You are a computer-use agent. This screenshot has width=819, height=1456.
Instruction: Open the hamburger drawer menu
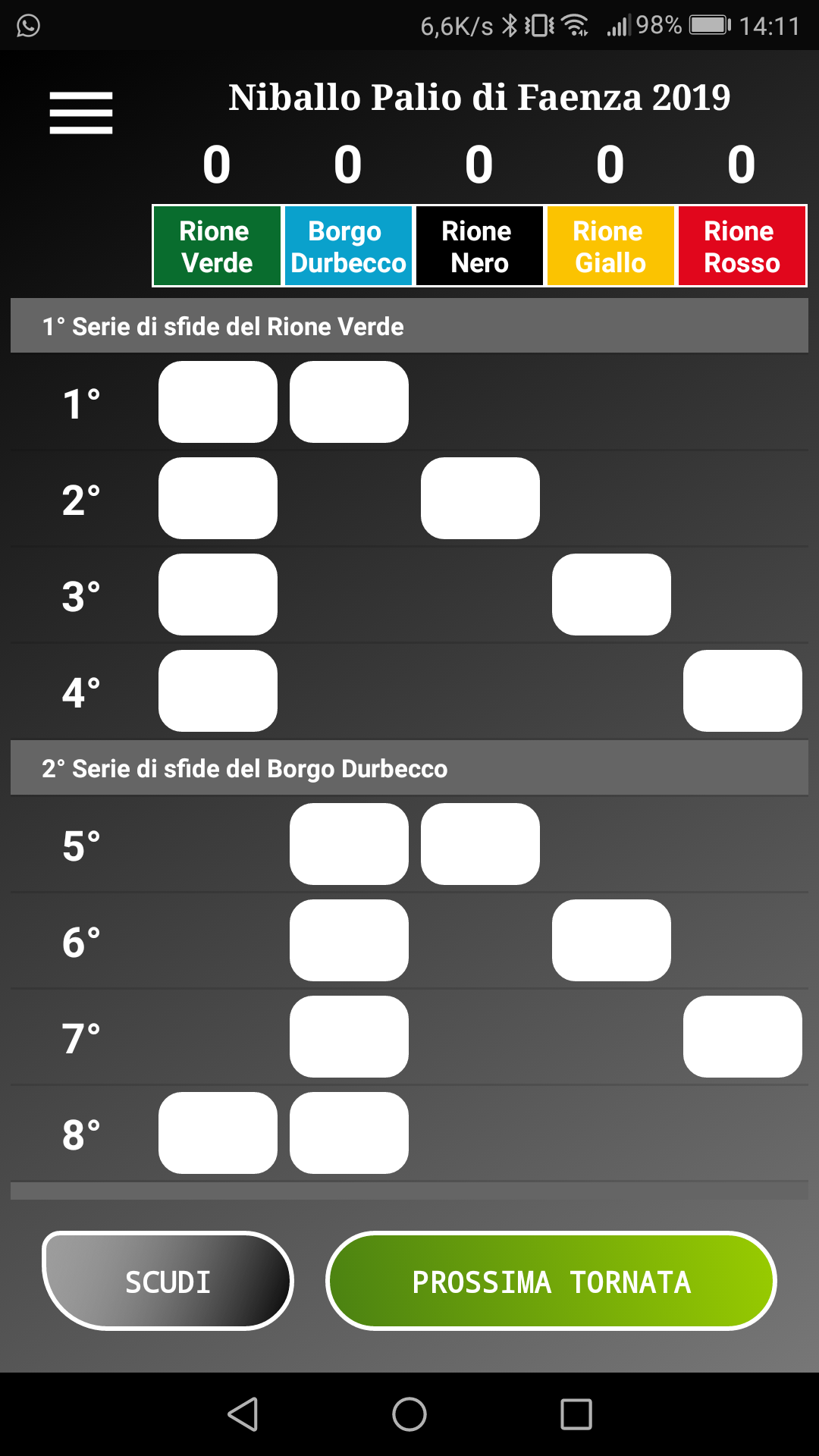(x=81, y=113)
